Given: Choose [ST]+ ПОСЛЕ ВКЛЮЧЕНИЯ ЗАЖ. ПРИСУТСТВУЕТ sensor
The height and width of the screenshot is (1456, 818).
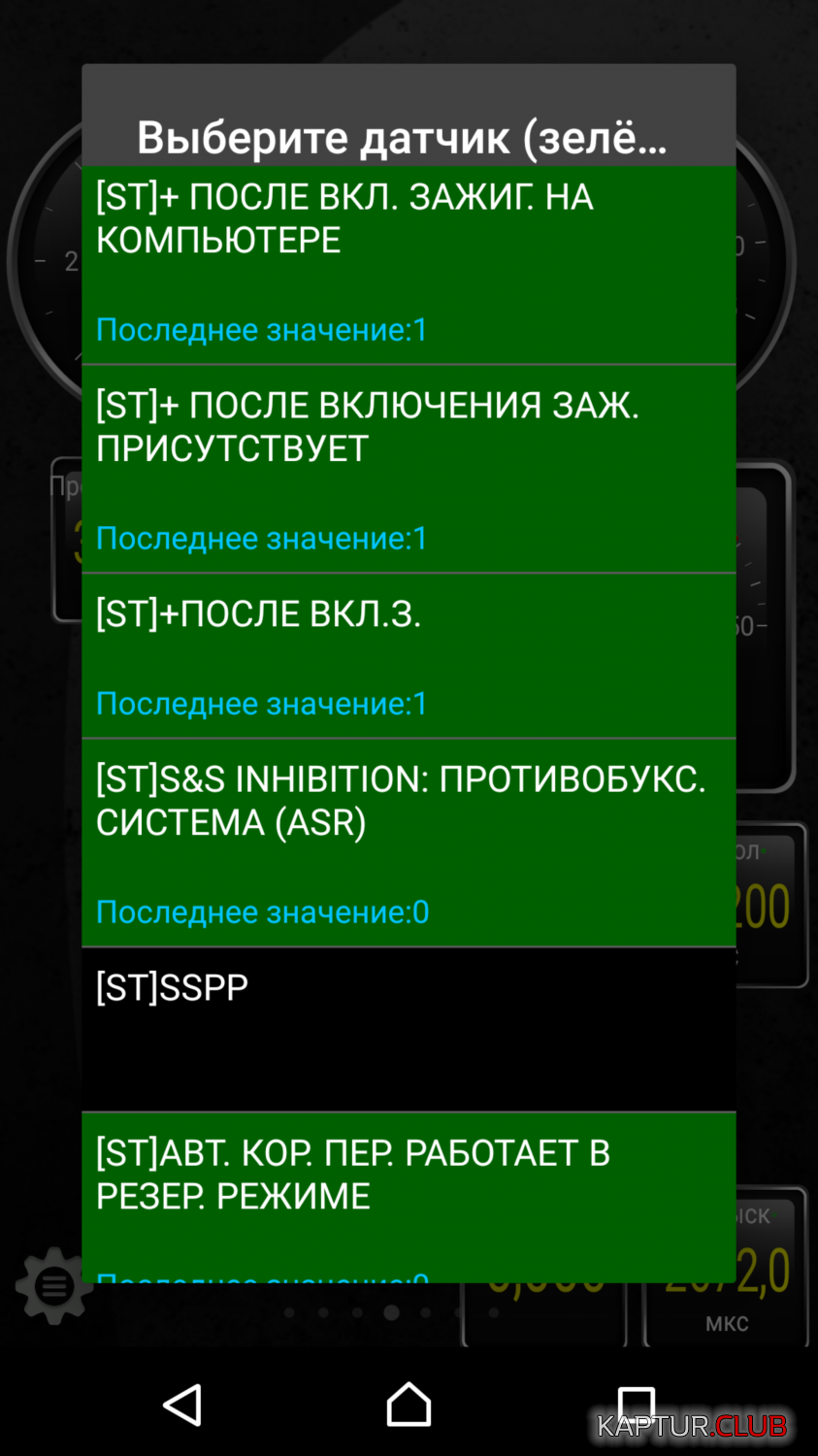Looking at the screenshot, I should tap(409, 469).
